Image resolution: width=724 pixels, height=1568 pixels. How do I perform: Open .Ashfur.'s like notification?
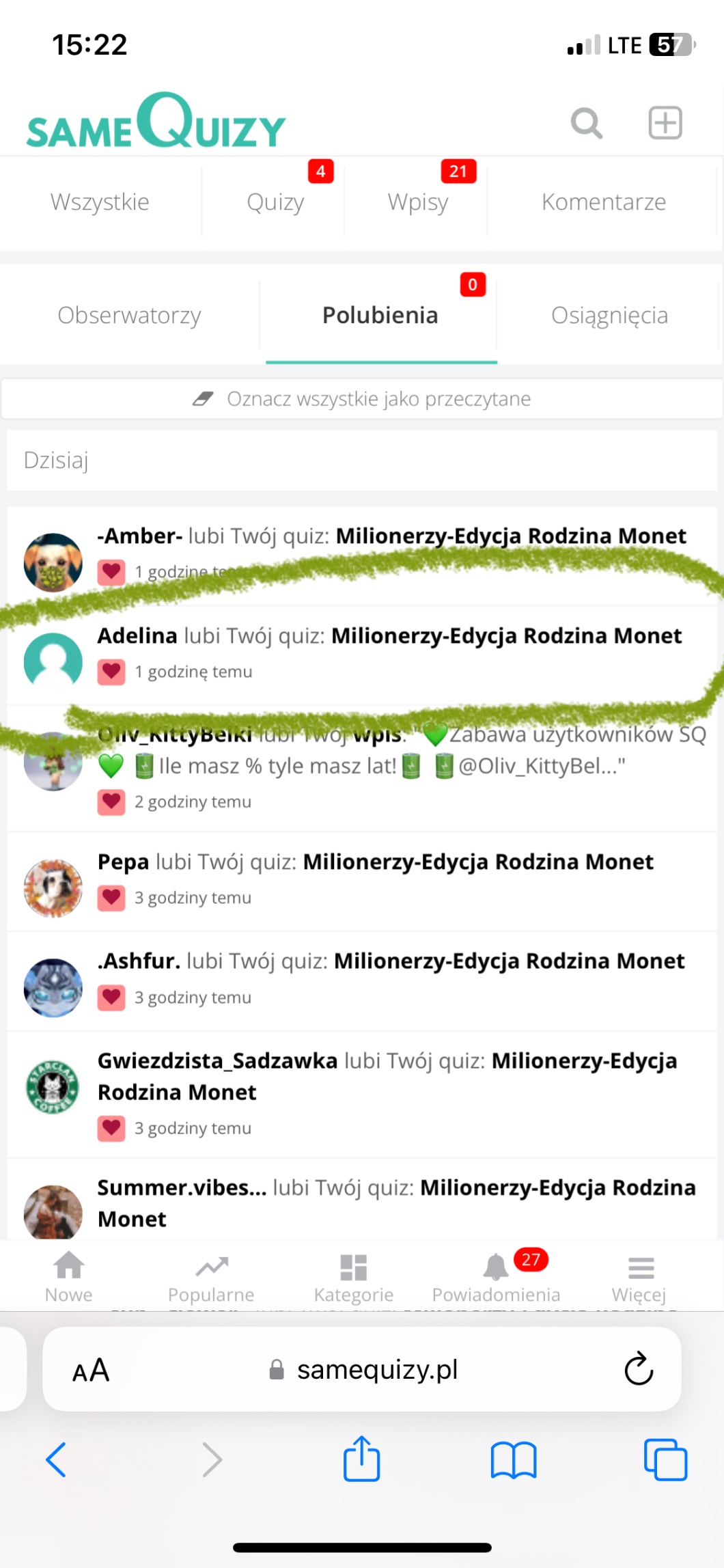click(x=391, y=961)
